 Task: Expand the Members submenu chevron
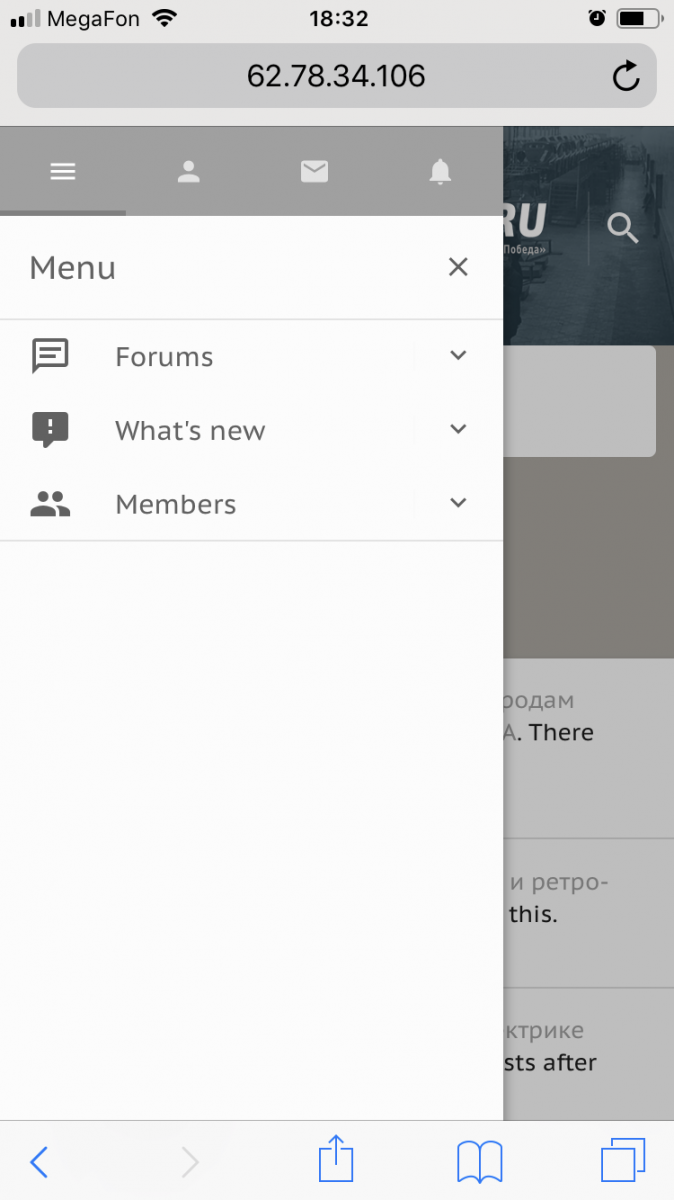[458, 503]
